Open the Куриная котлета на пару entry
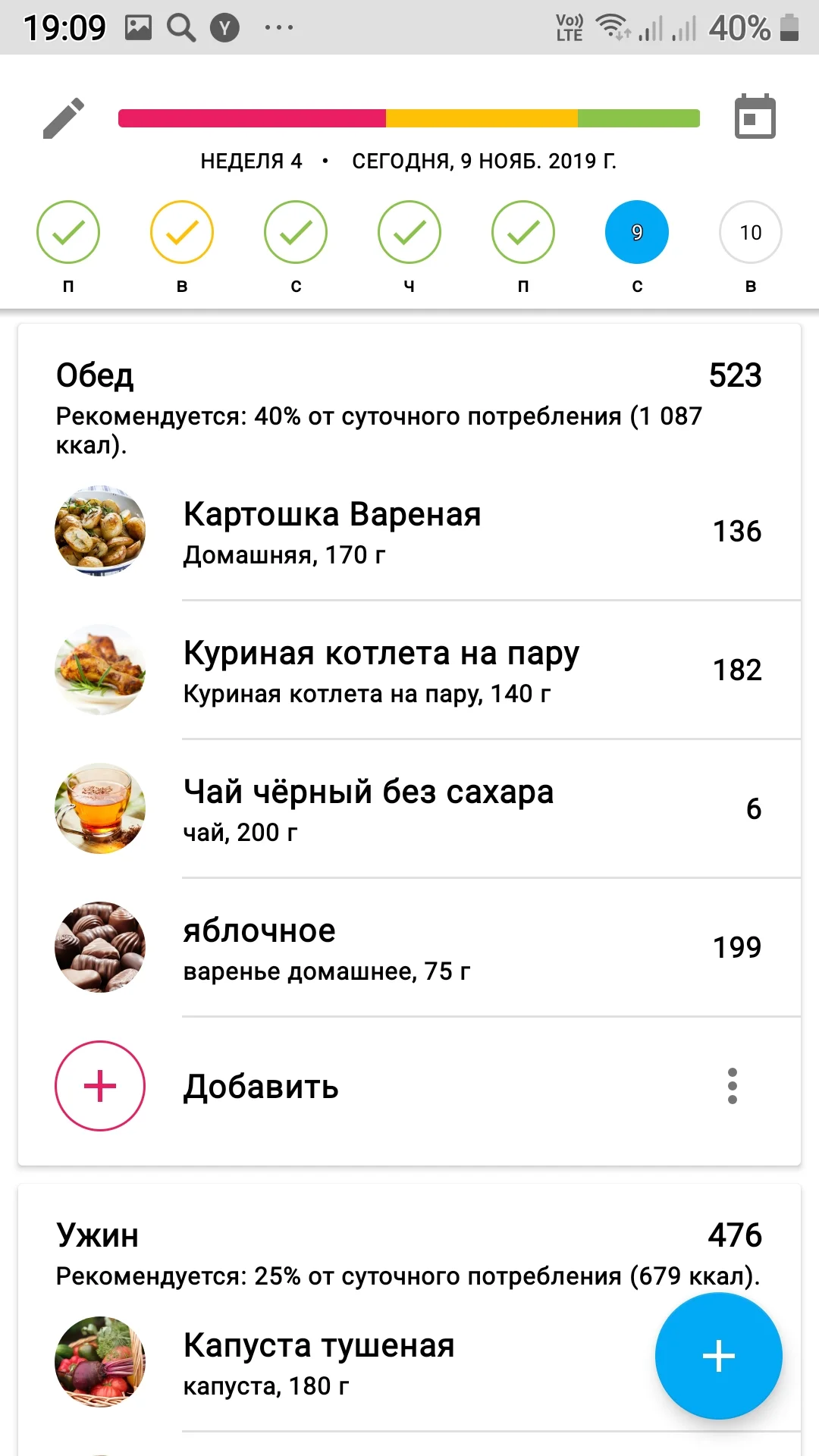 [409, 670]
